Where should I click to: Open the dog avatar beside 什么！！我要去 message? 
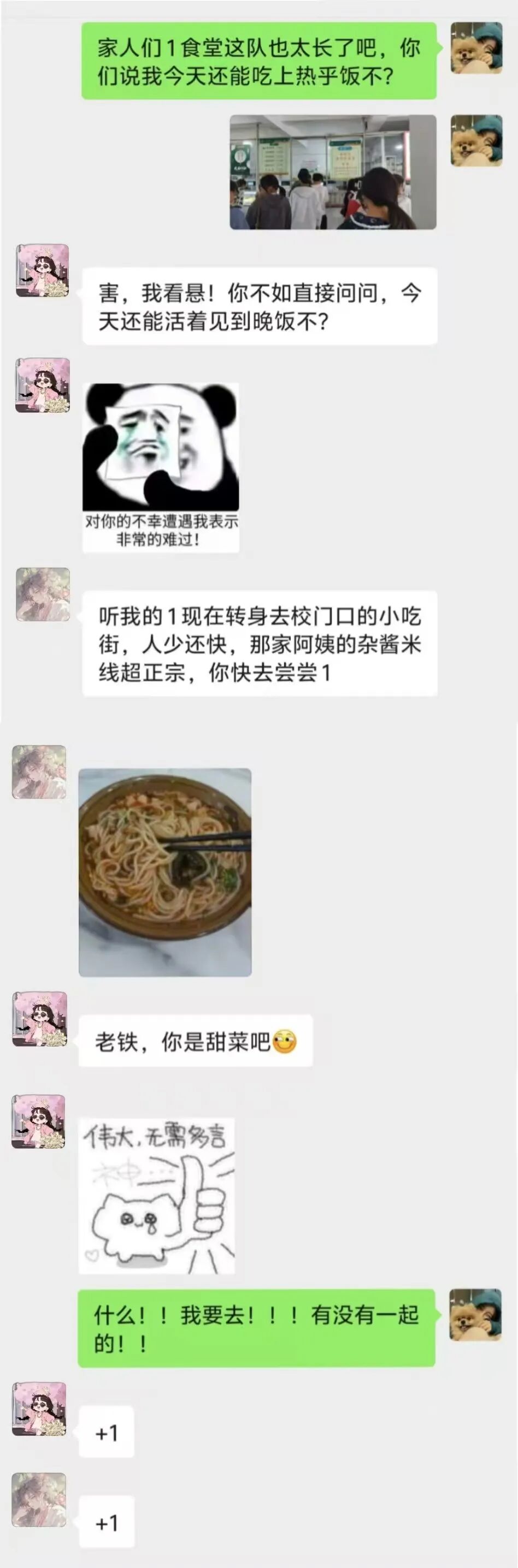(475, 1315)
